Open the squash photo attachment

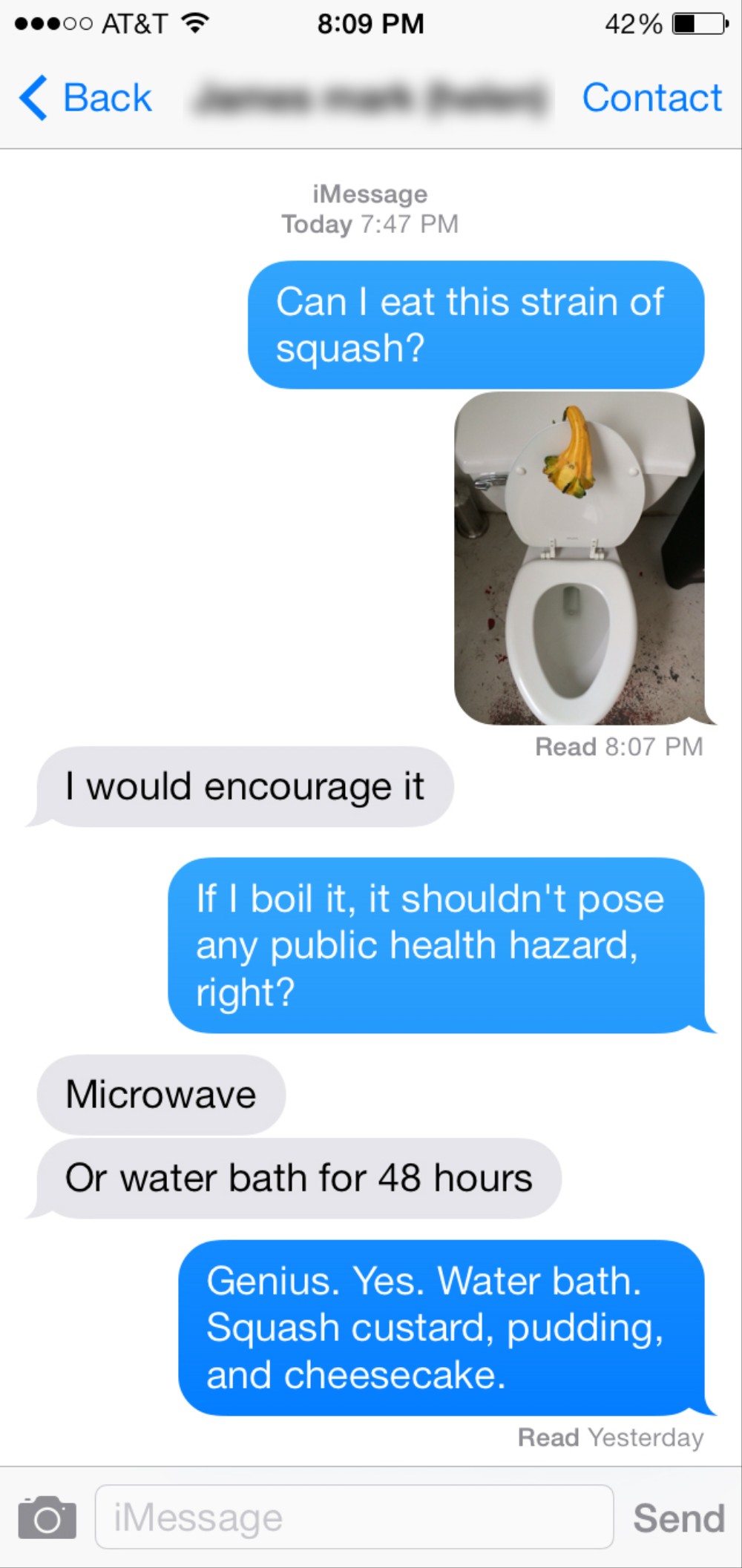pyautogui.click(x=580, y=558)
